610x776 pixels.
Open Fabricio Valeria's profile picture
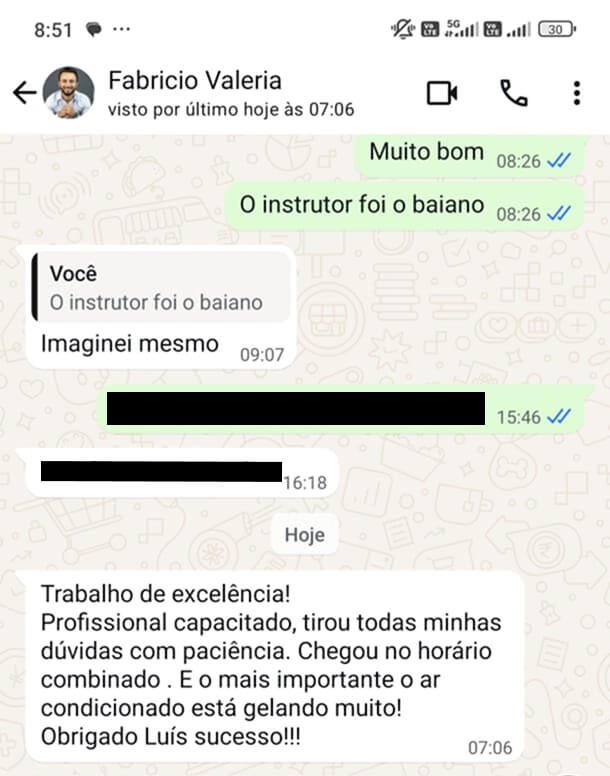tap(69, 93)
